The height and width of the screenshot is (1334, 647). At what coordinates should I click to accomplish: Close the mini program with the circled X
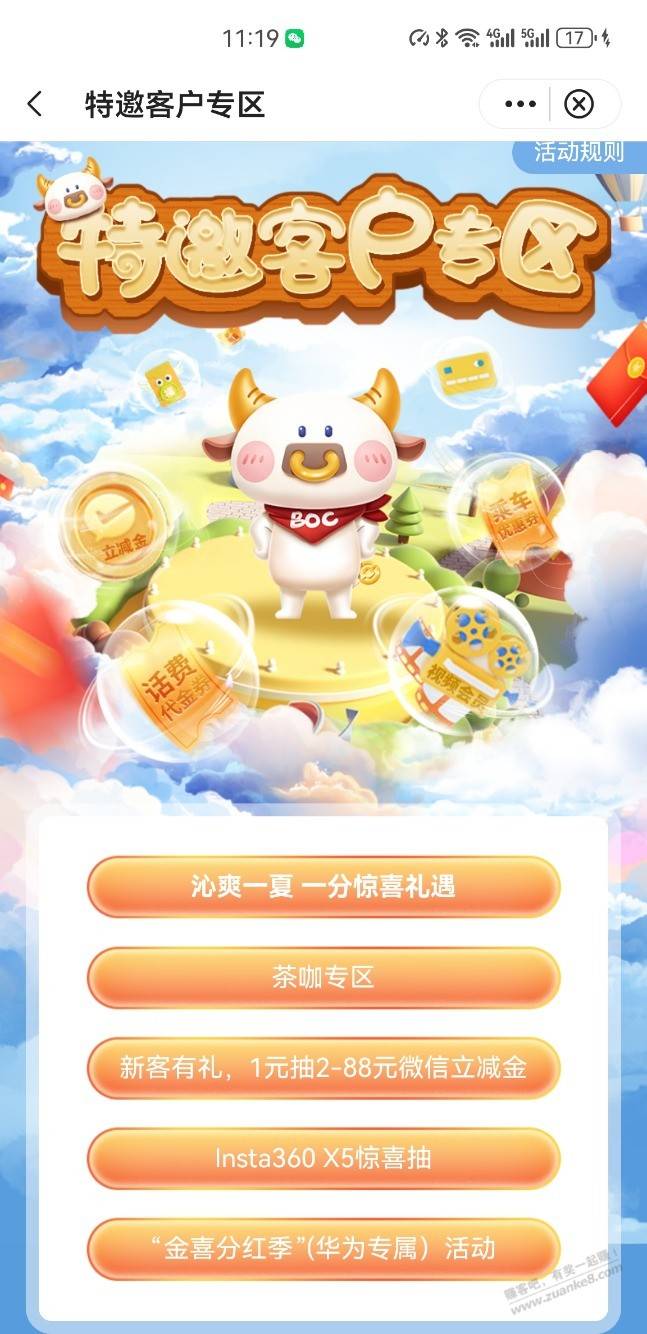(x=579, y=104)
